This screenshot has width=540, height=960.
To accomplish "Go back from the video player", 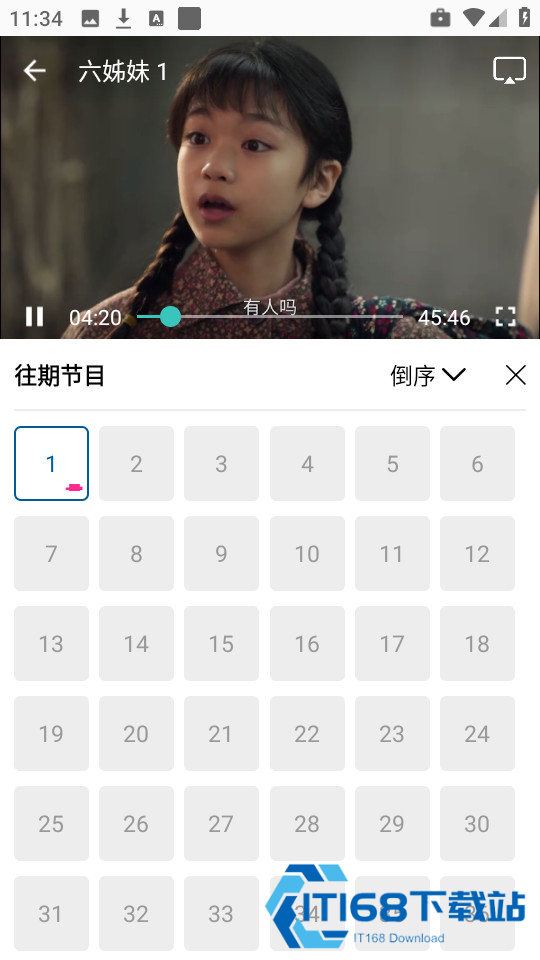I will (35, 71).
